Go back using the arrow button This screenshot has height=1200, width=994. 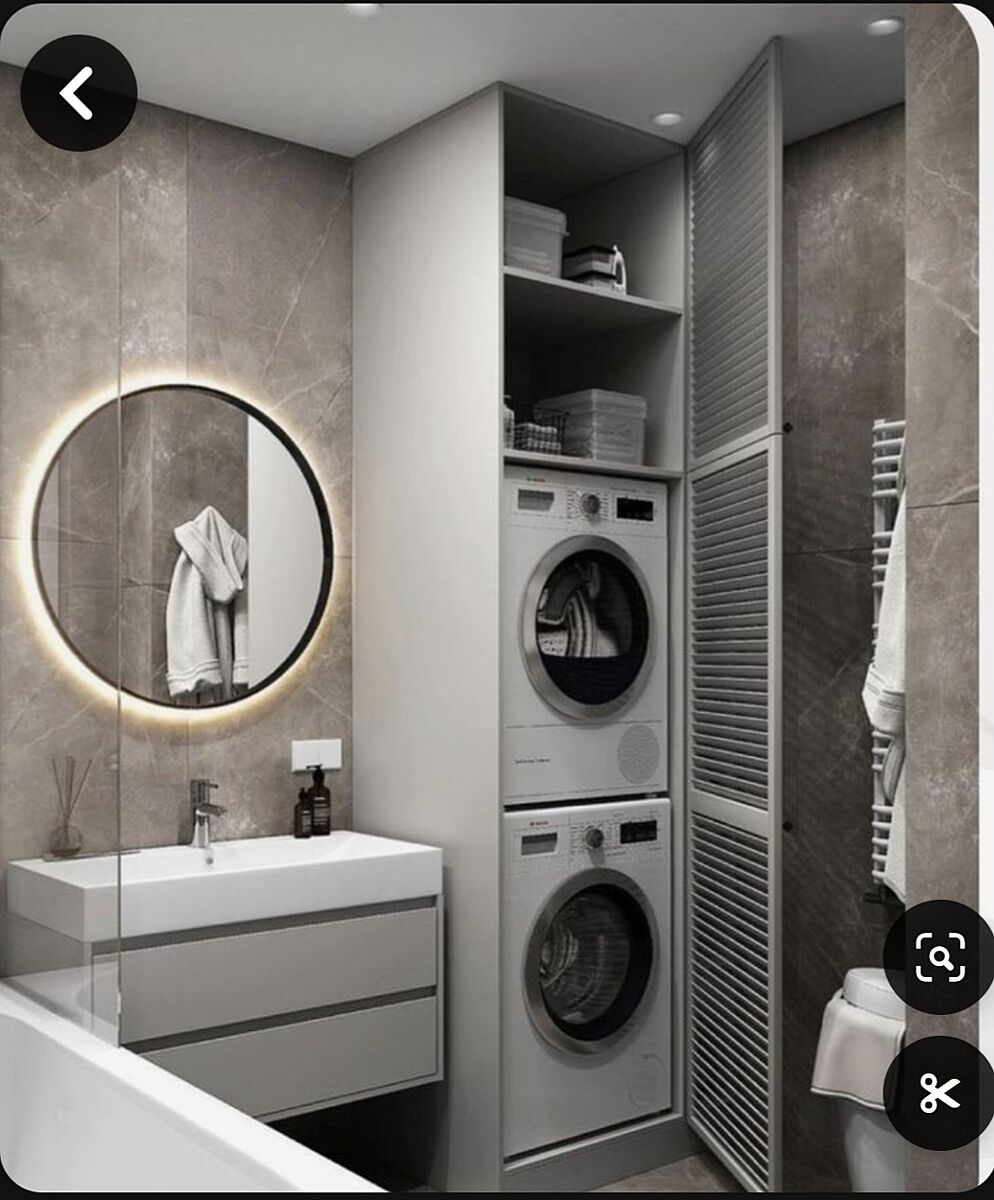tap(78, 93)
